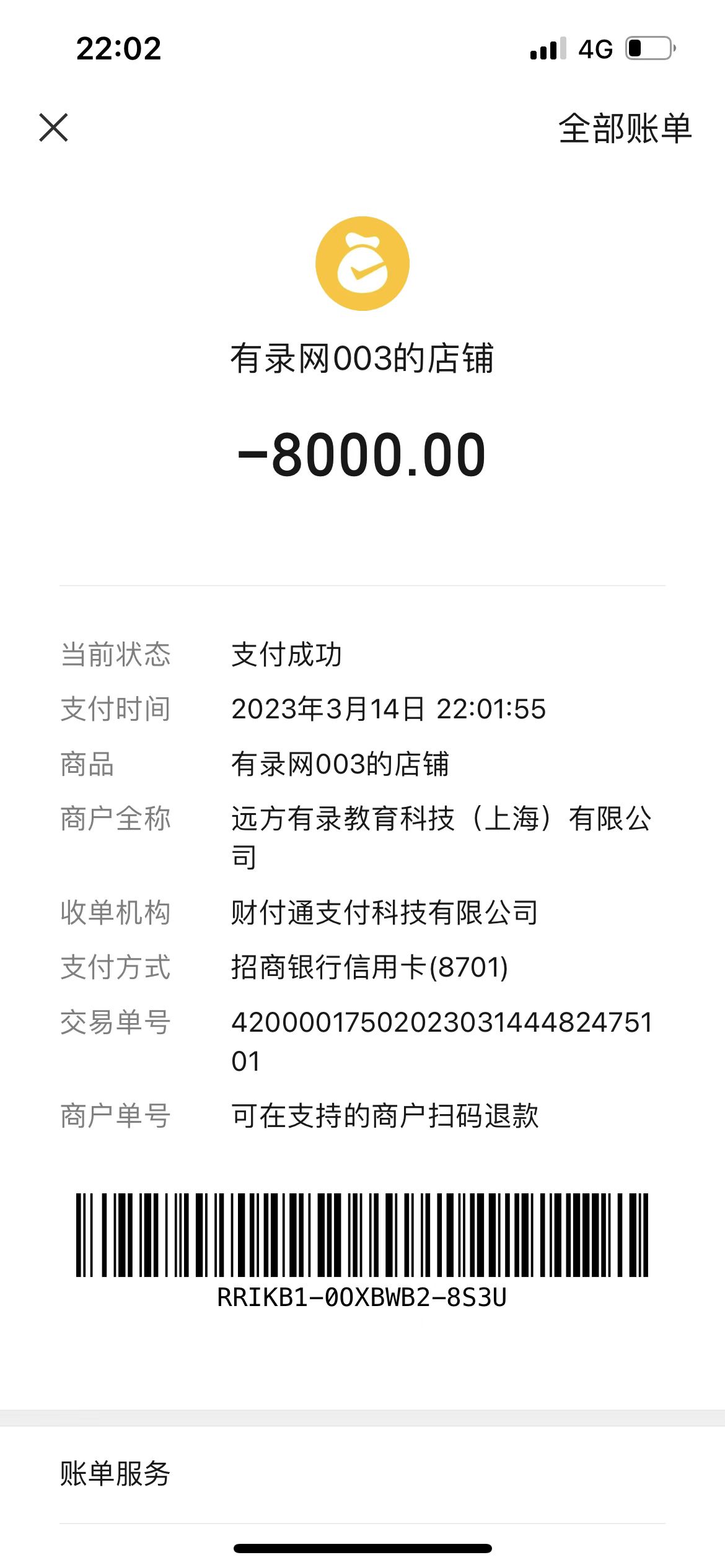Close the payment detail page
Image resolution: width=725 pixels, height=1568 pixels.
[x=53, y=128]
